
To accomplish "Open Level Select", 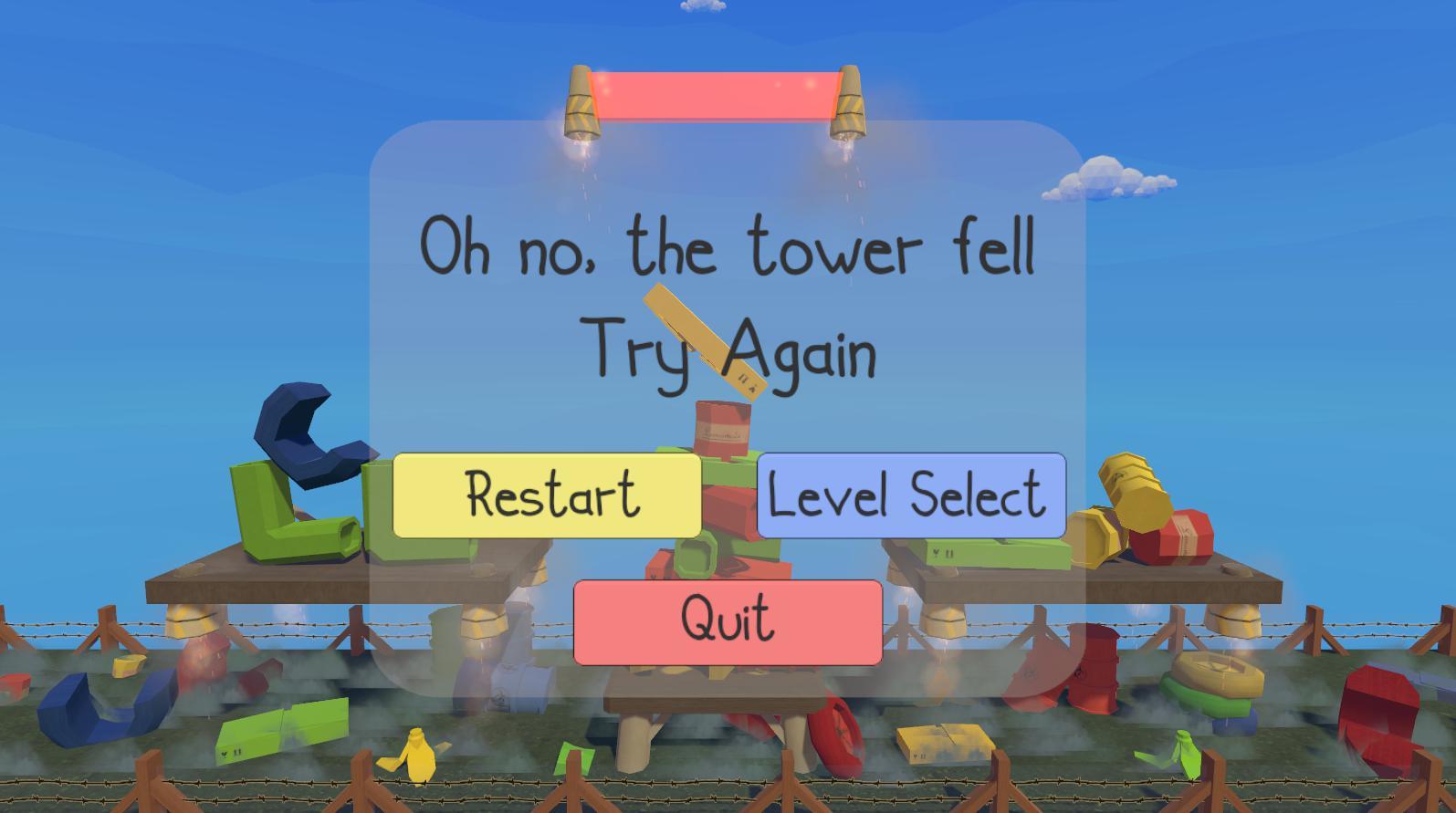I will click(x=911, y=495).
